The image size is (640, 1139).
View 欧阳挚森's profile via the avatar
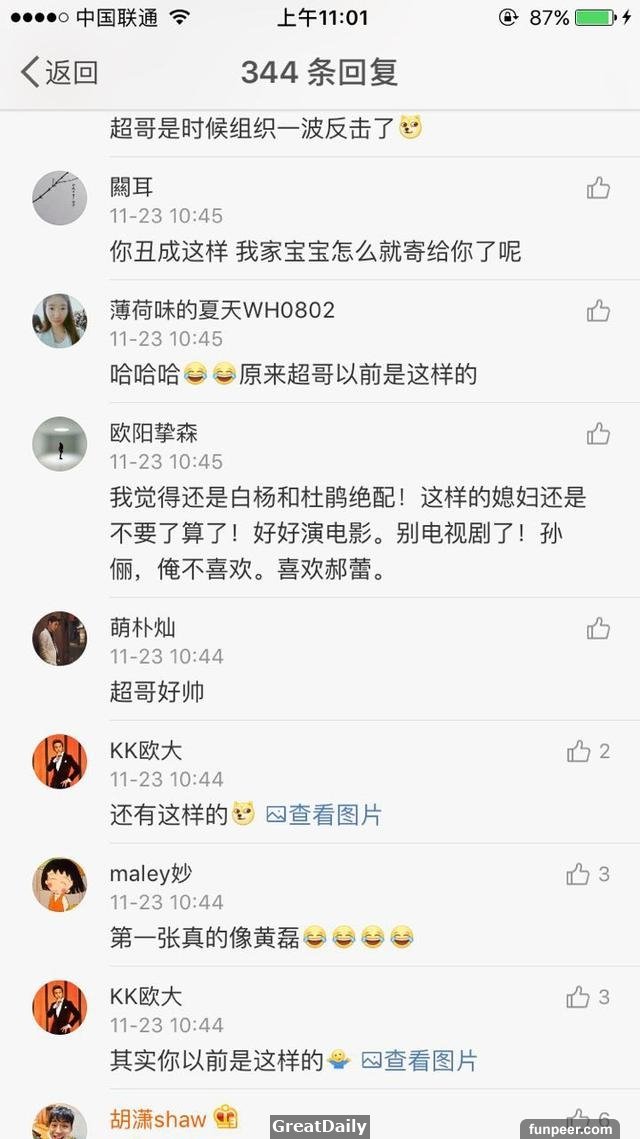(60, 444)
